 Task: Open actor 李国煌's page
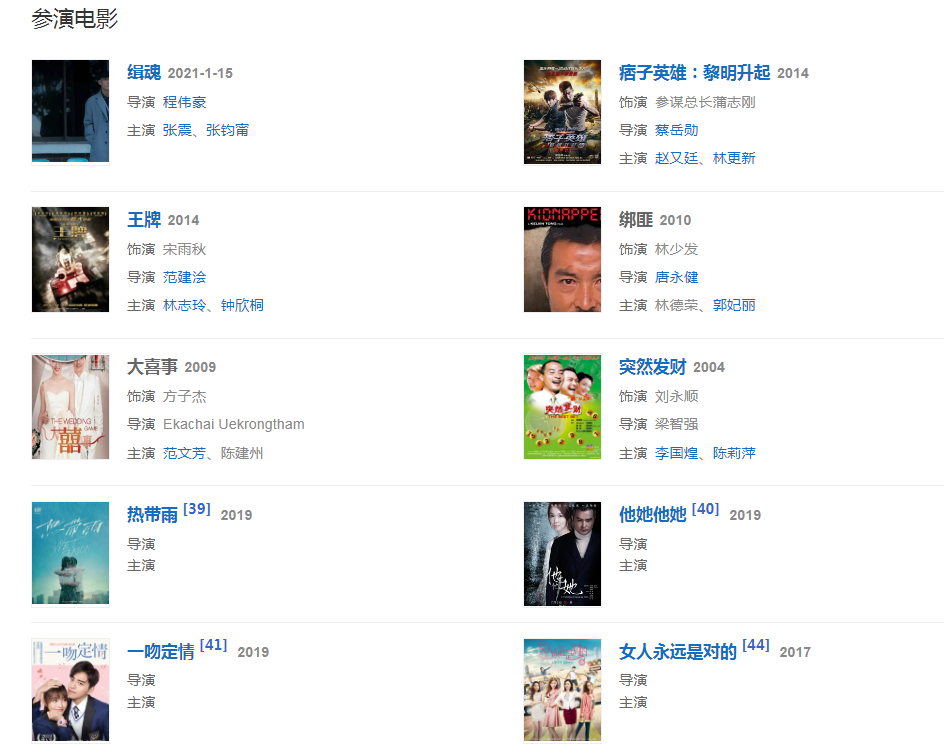(x=676, y=453)
